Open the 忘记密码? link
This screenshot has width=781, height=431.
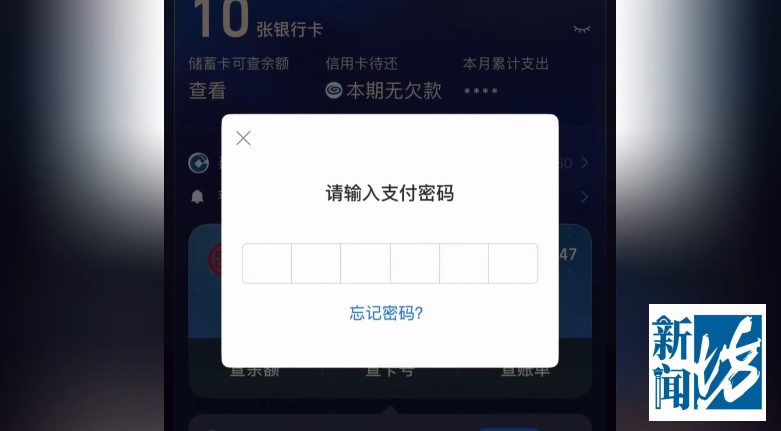pos(387,313)
